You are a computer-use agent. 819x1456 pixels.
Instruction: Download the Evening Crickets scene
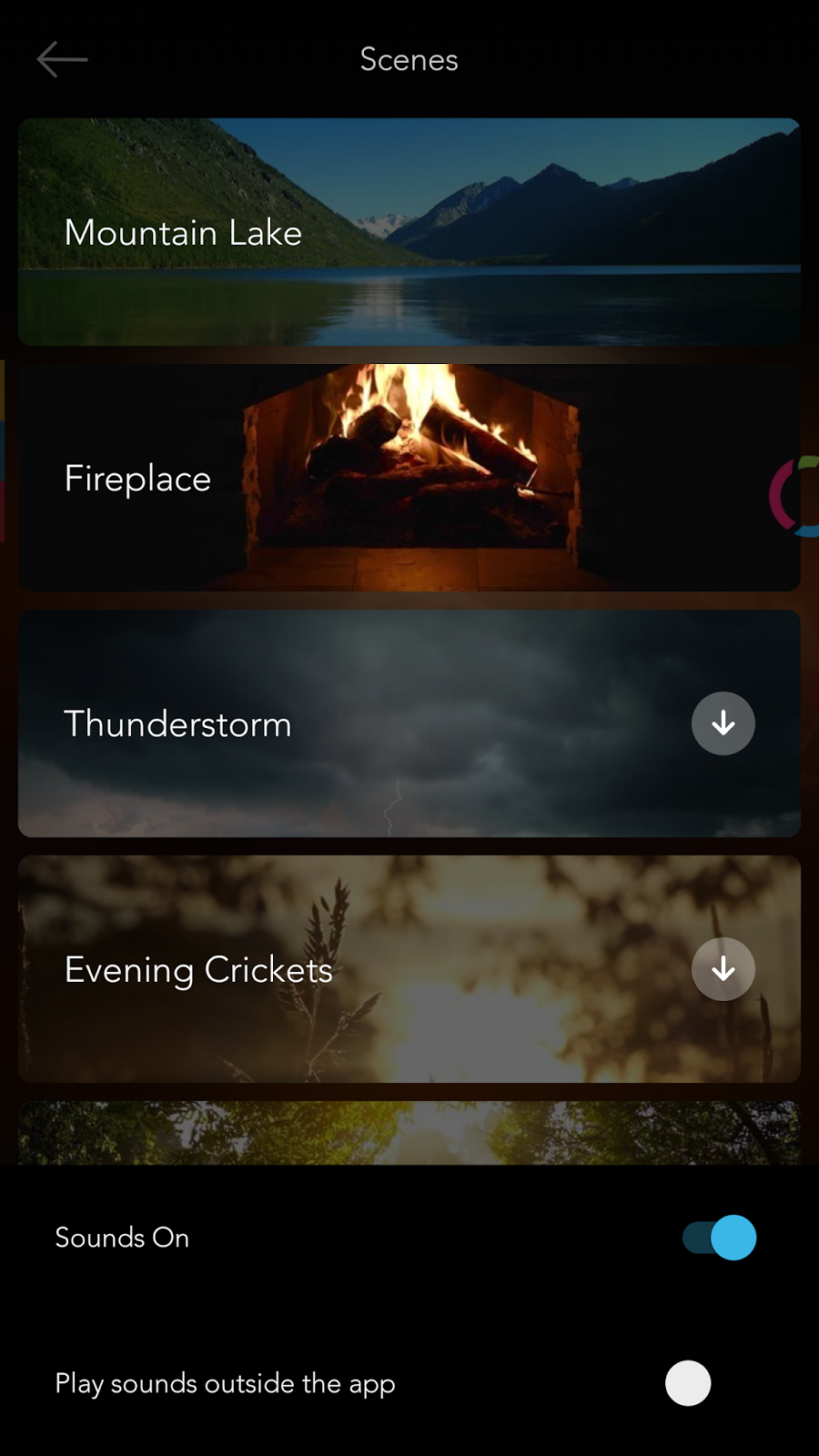click(x=723, y=969)
